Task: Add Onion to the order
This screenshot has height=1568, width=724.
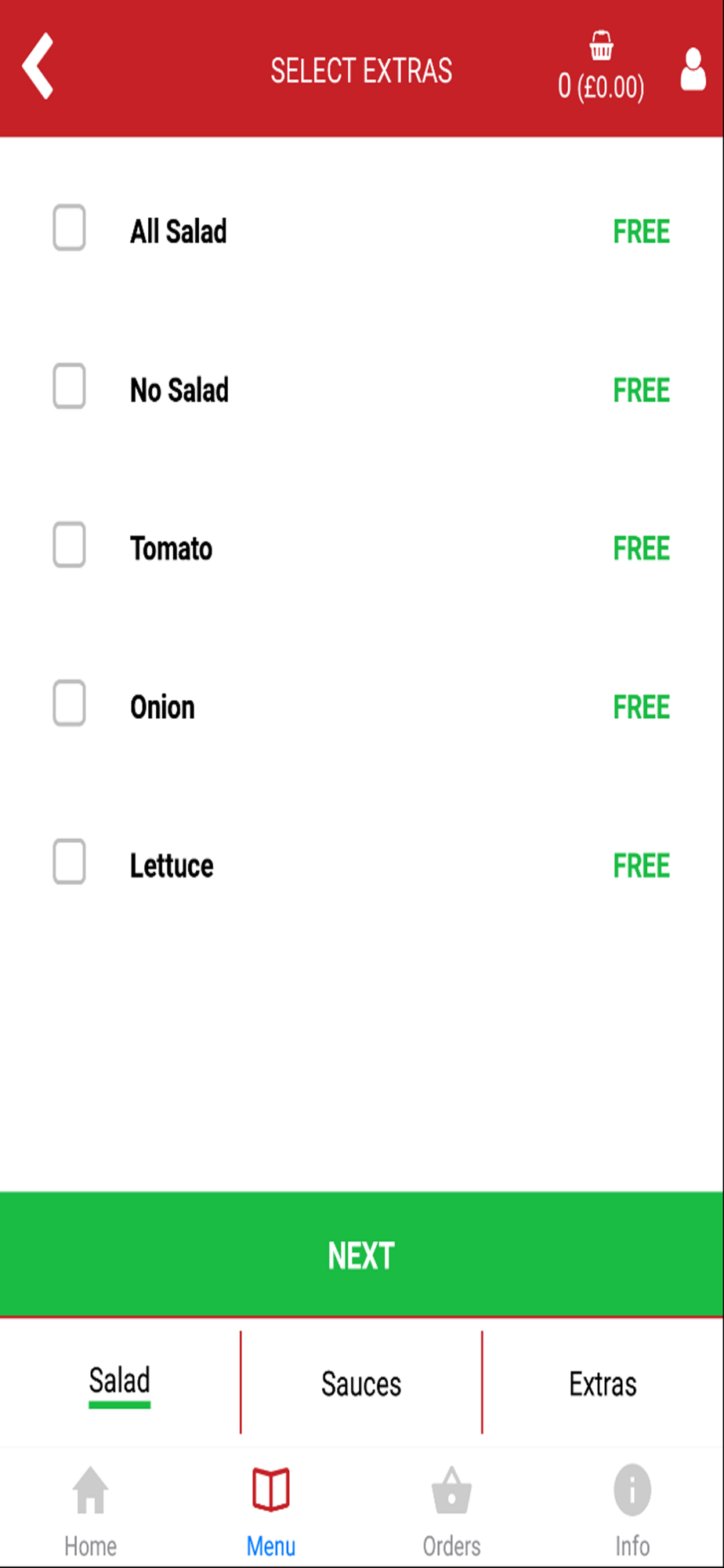Action: 69,703
